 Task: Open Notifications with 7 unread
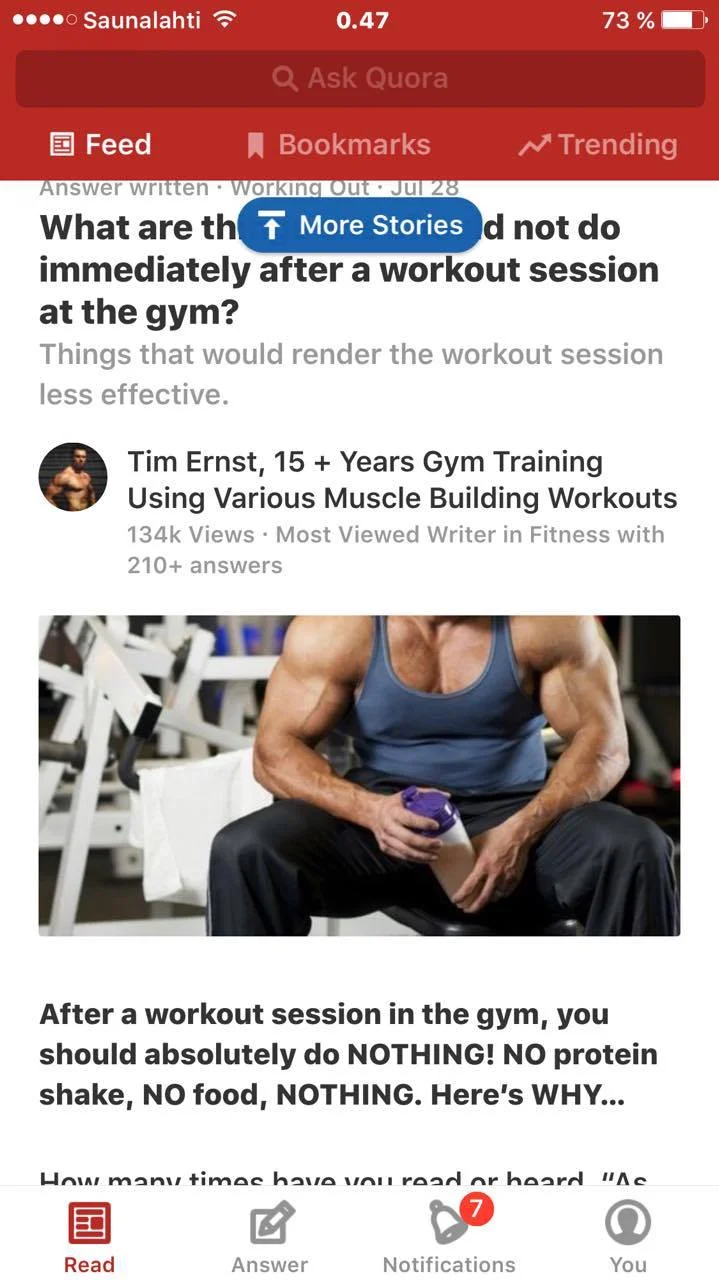449,1237
